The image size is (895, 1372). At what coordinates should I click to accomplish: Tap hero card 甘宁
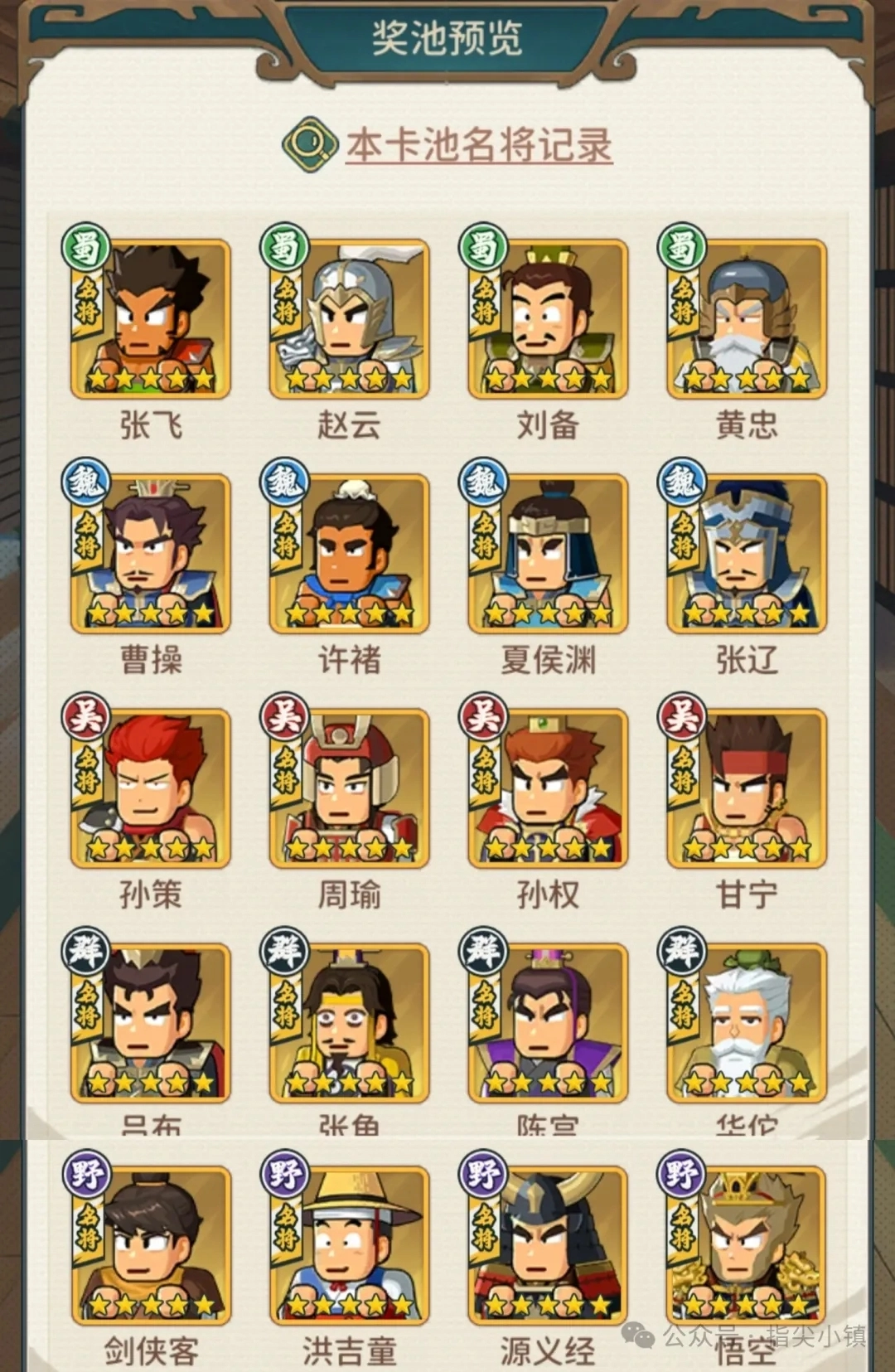[x=746, y=788]
